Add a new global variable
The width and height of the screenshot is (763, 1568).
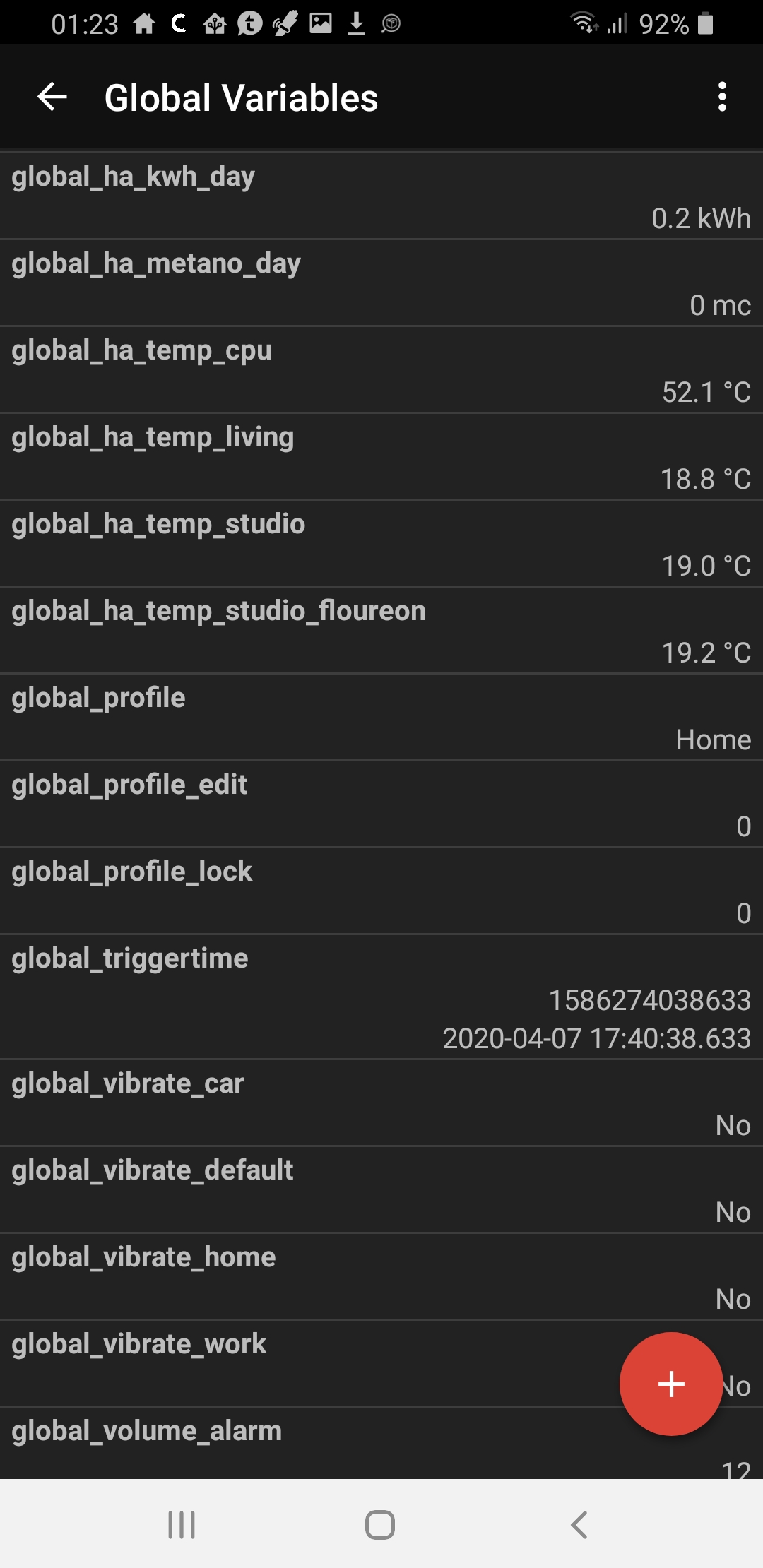[x=670, y=1384]
